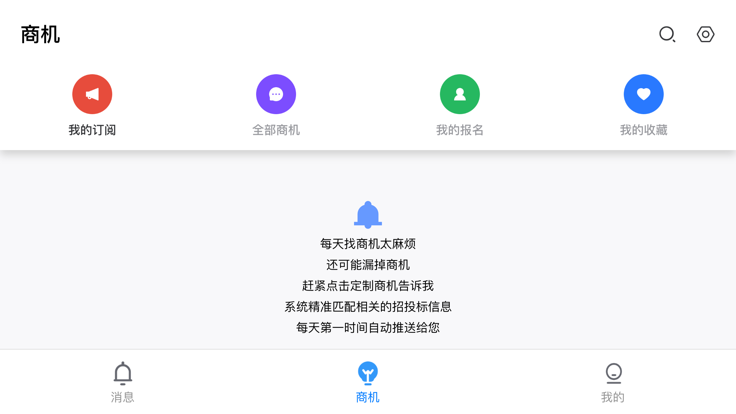
Task: View 我的收藏 tab
Action: tap(643, 105)
